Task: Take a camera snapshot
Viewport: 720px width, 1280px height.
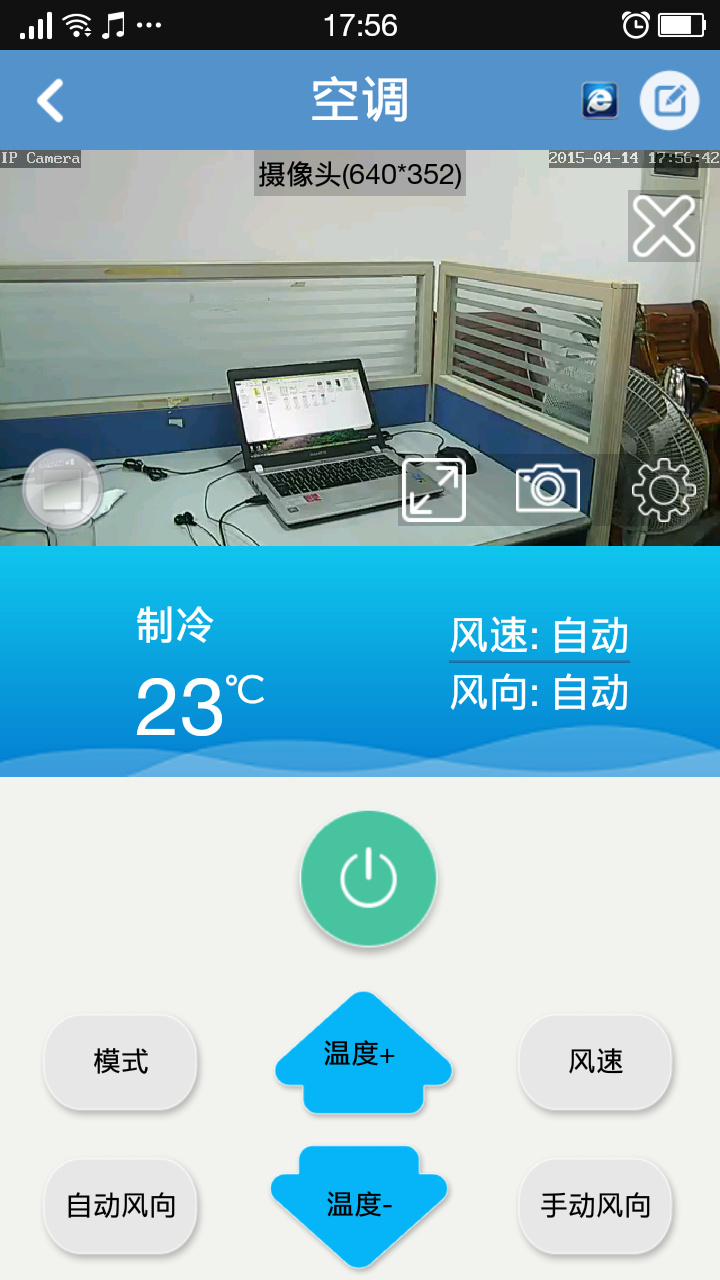Action: tap(547, 489)
